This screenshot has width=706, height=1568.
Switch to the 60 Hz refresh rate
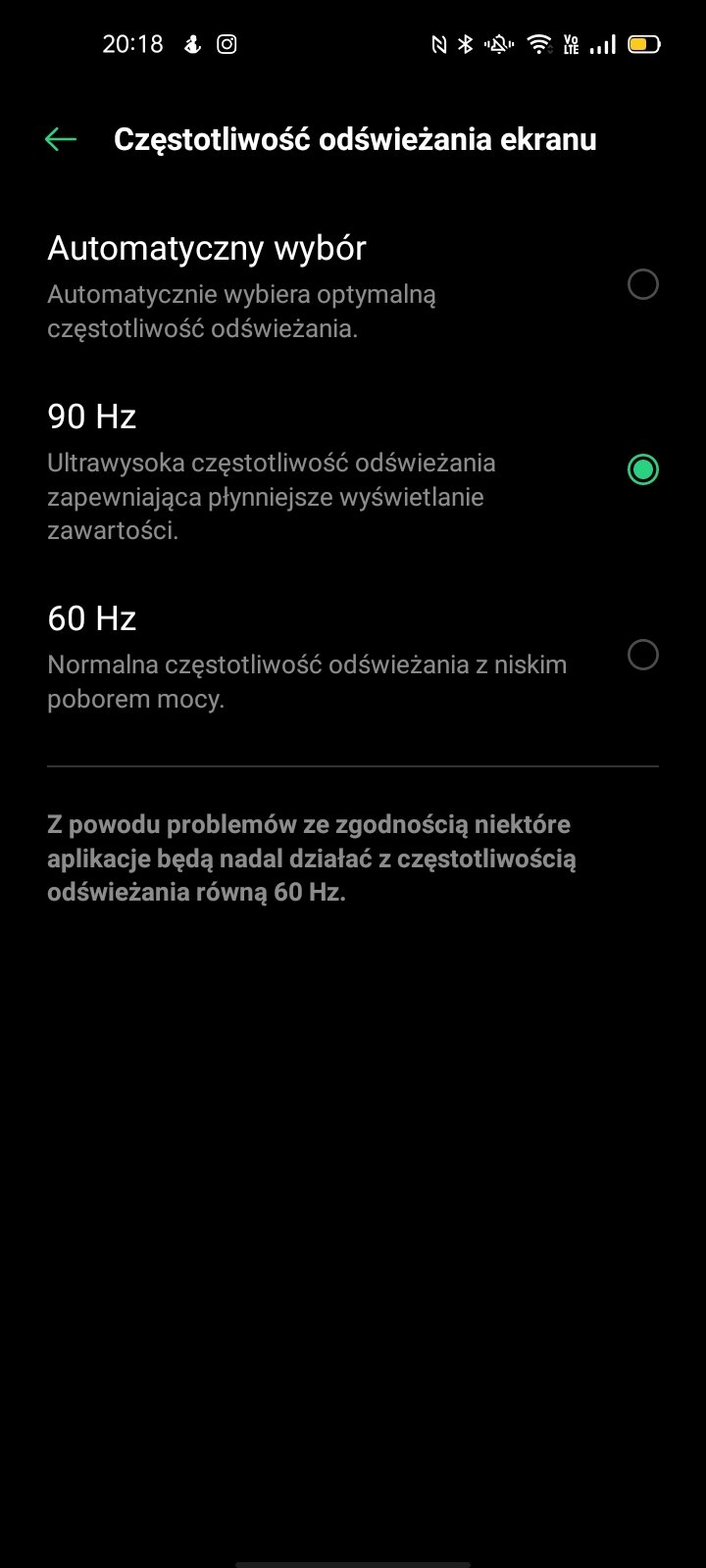click(353, 656)
